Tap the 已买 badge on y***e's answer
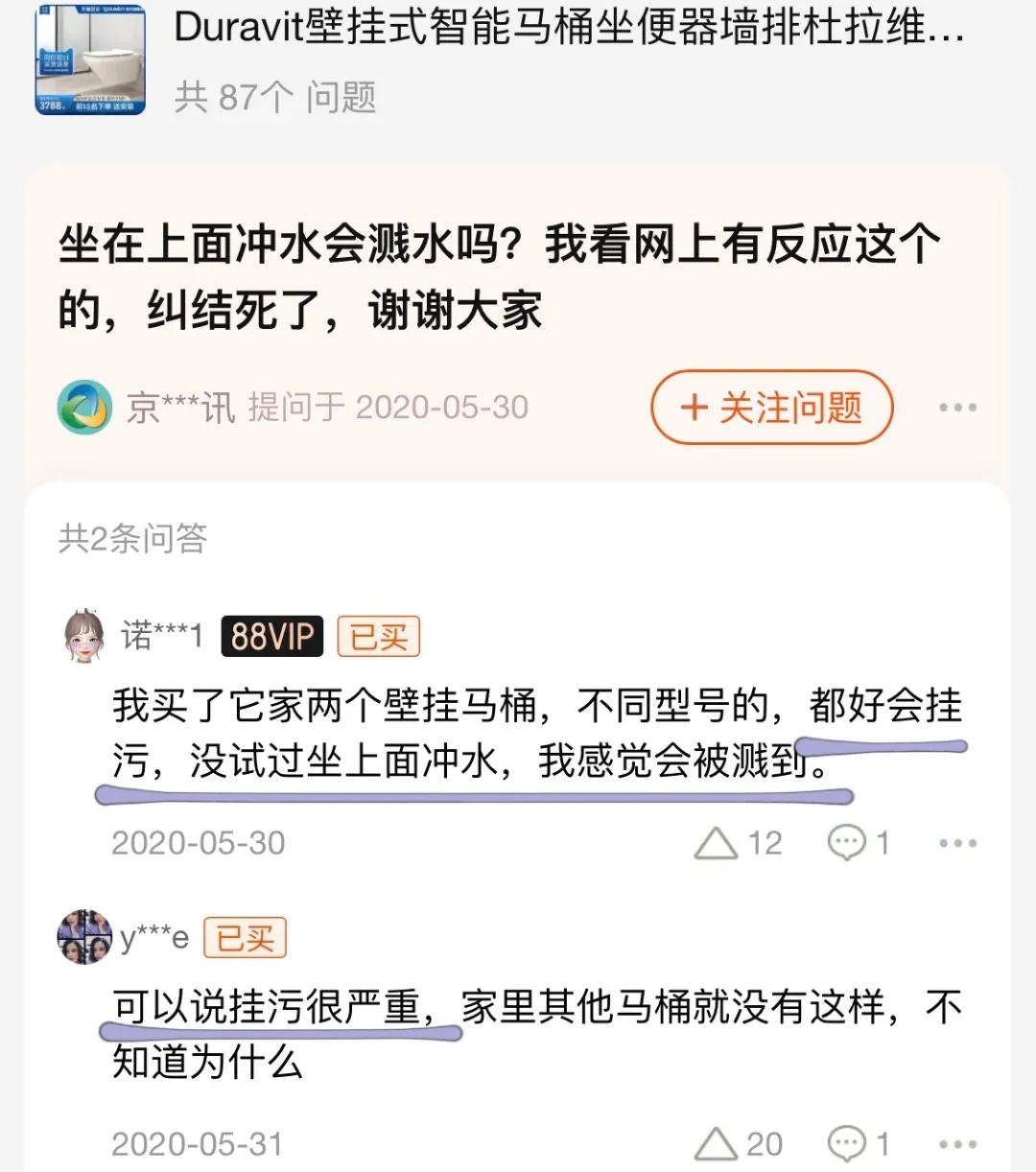The width and height of the screenshot is (1036, 1172). [x=246, y=938]
